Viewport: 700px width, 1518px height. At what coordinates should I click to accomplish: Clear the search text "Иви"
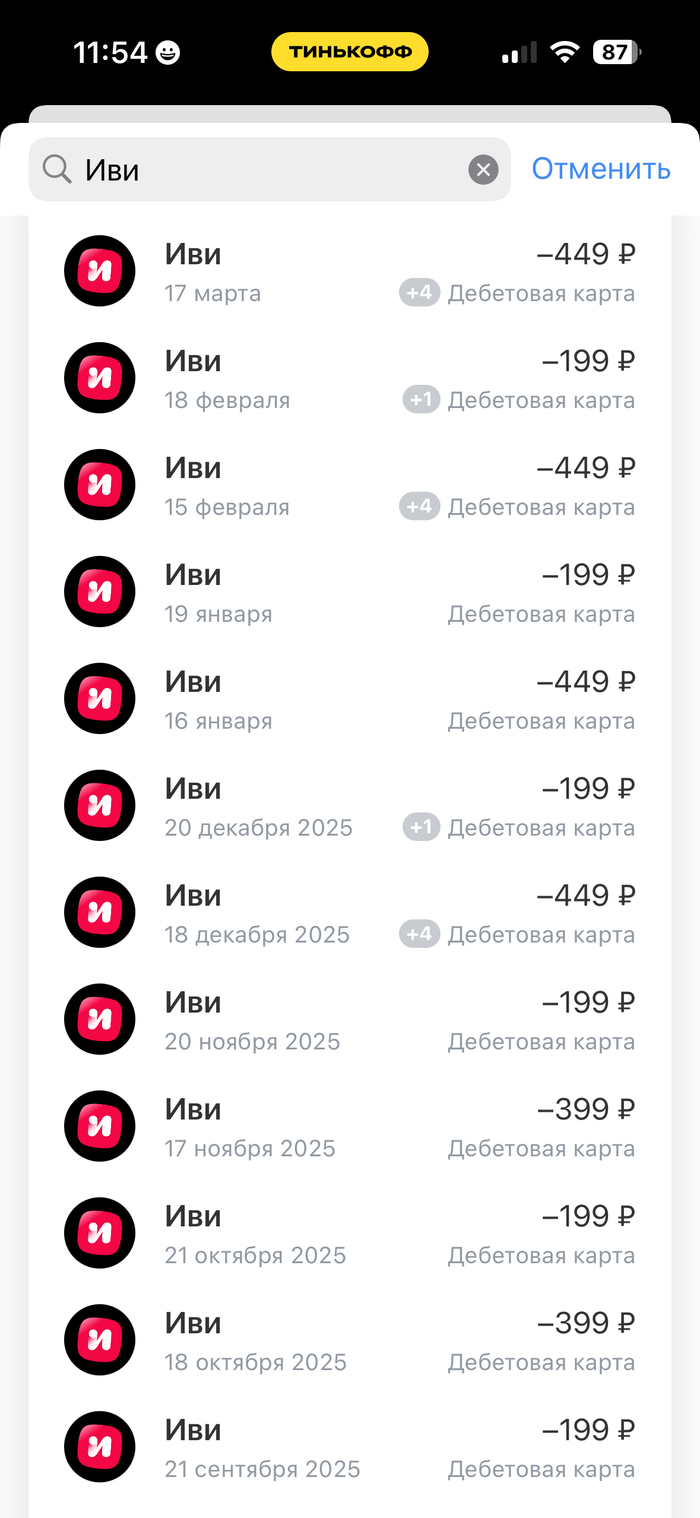483,170
